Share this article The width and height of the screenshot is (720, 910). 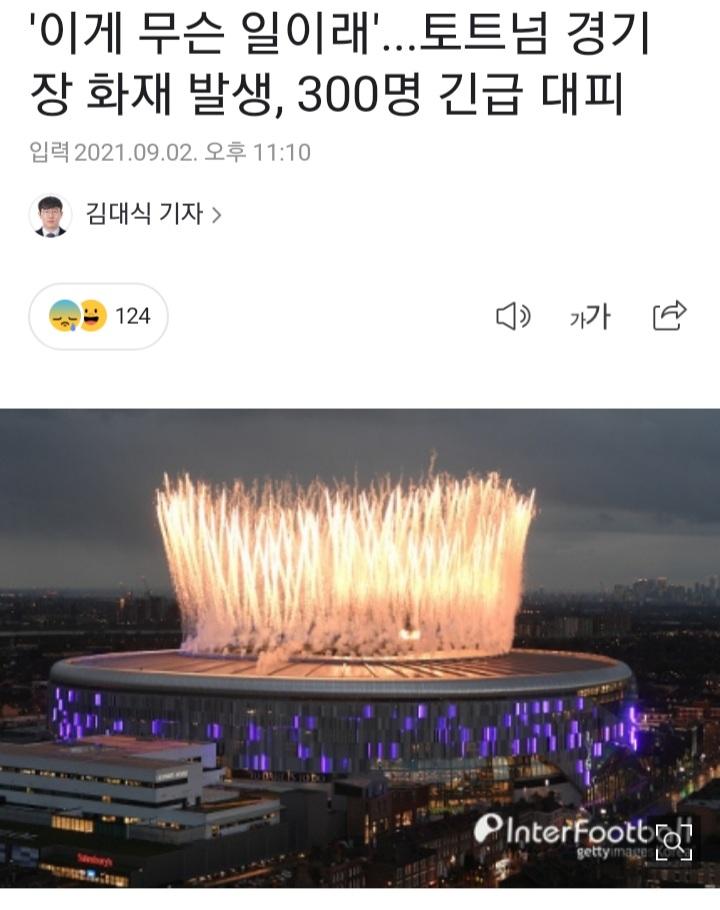tap(669, 316)
